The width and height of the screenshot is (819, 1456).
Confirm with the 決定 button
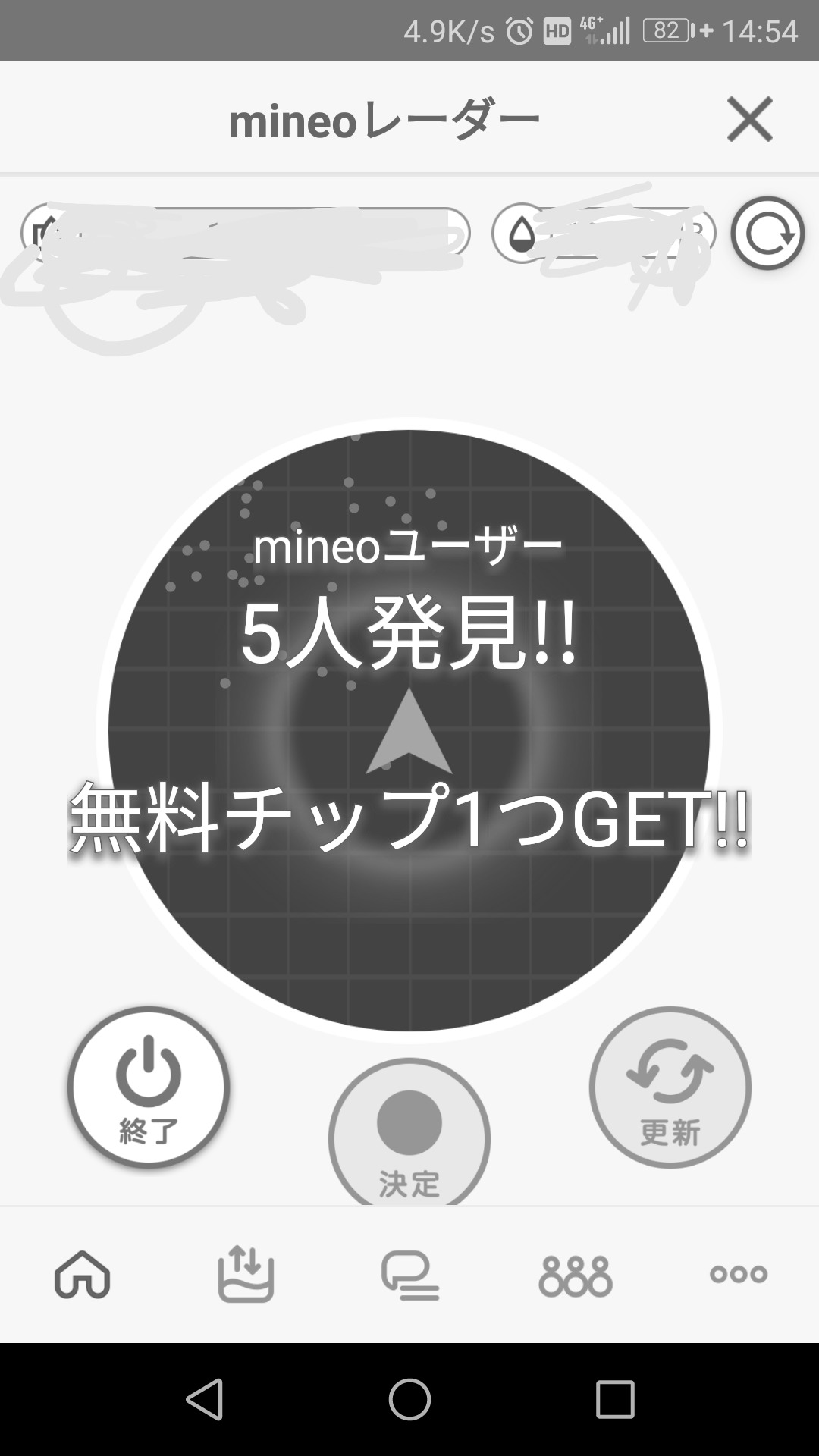coord(409,1134)
